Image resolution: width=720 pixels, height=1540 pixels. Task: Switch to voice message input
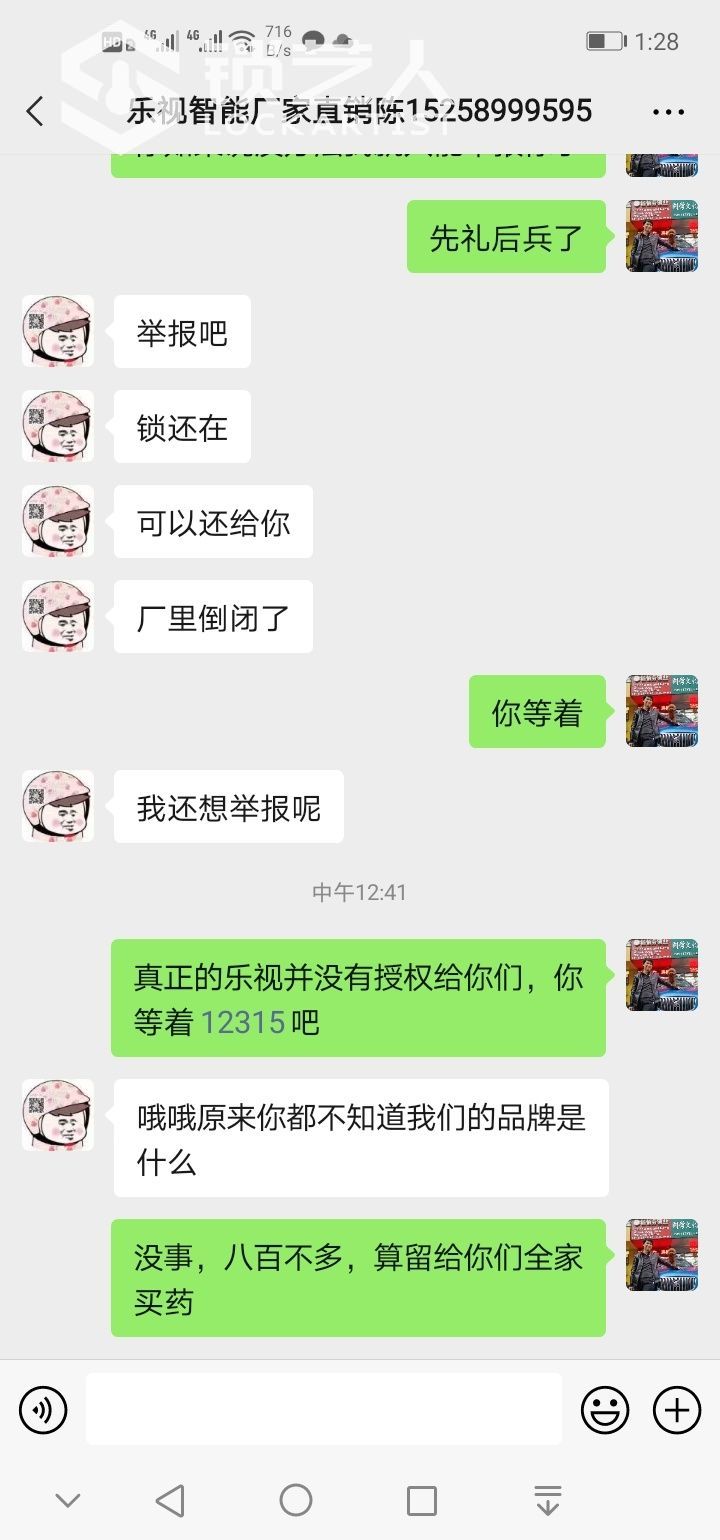pos(43,1410)
